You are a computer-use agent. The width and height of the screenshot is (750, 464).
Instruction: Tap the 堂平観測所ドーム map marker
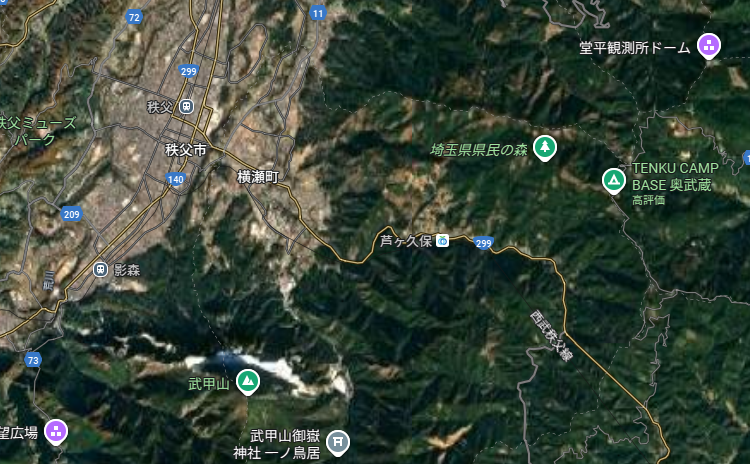(709, 45)
